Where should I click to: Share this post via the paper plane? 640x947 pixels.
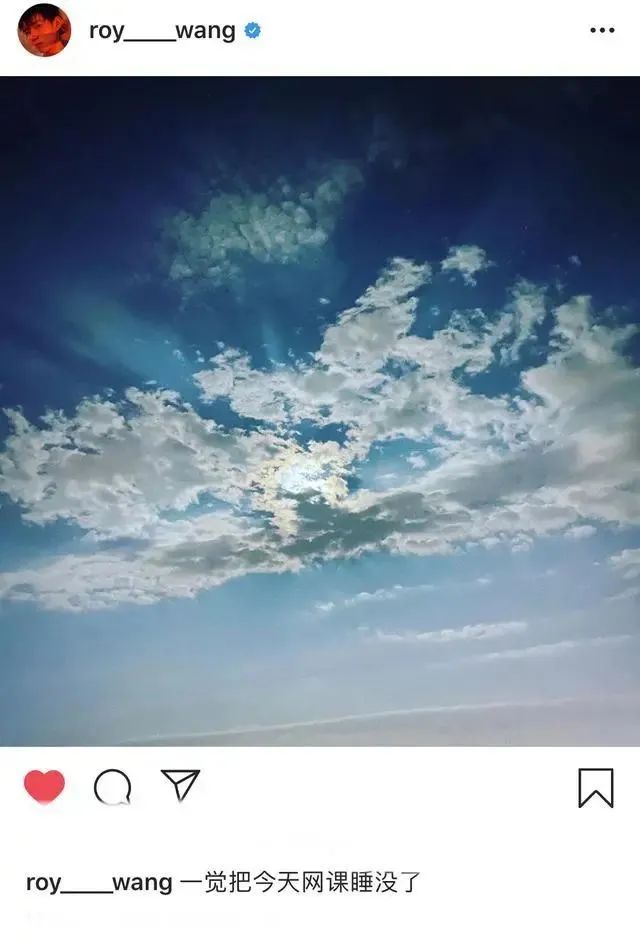[x=181, y=785]
